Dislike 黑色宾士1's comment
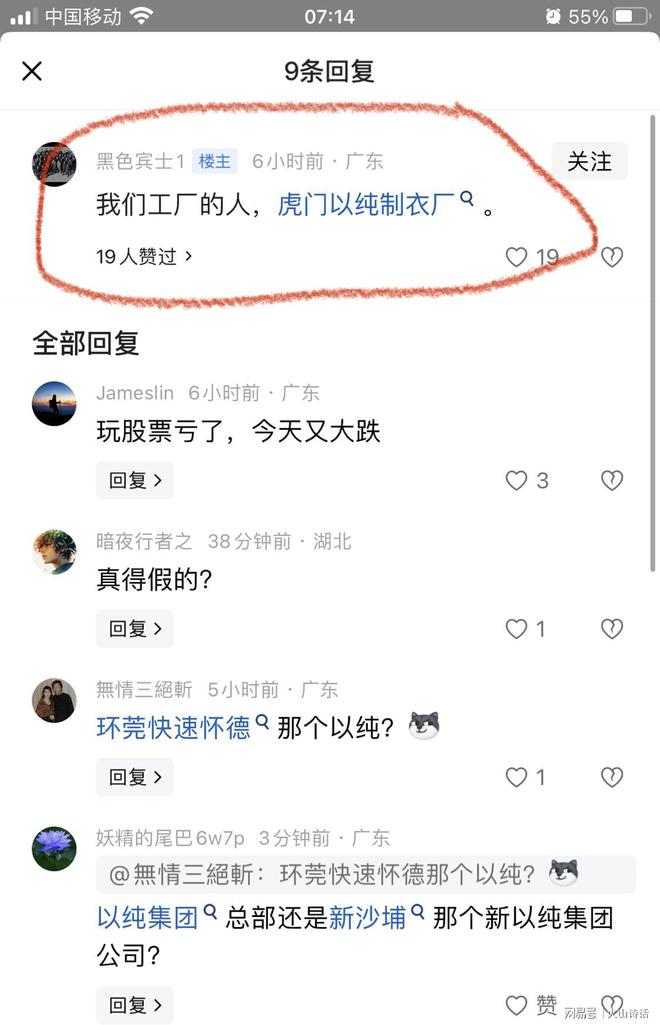 [x=611, y=257]
